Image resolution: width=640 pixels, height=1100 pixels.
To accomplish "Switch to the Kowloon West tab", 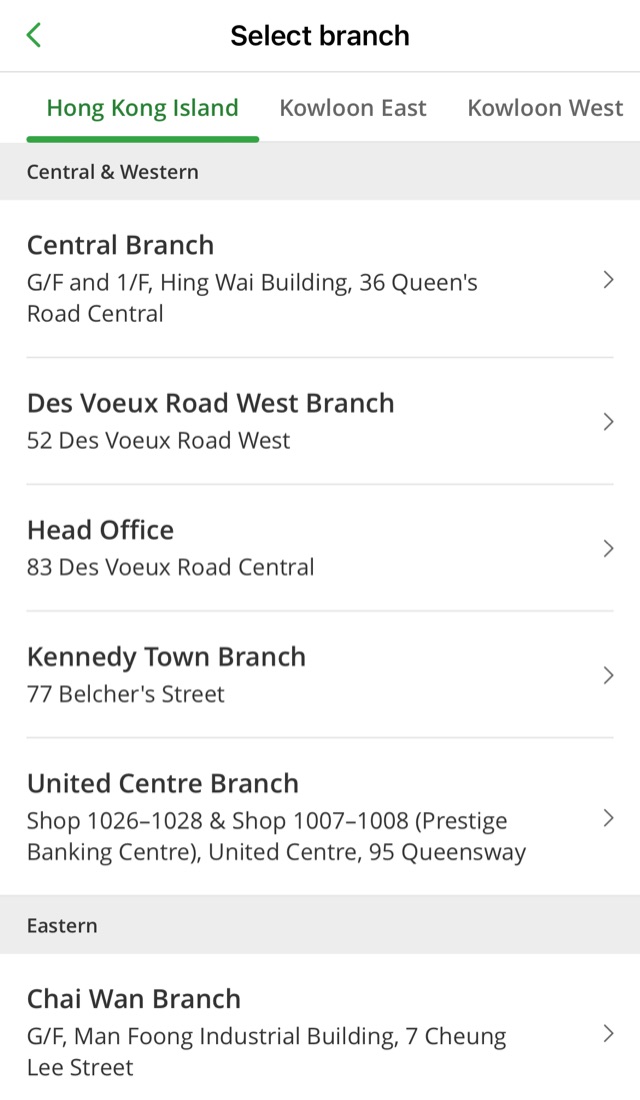I will pyautogui.click(x=545, y=108).
